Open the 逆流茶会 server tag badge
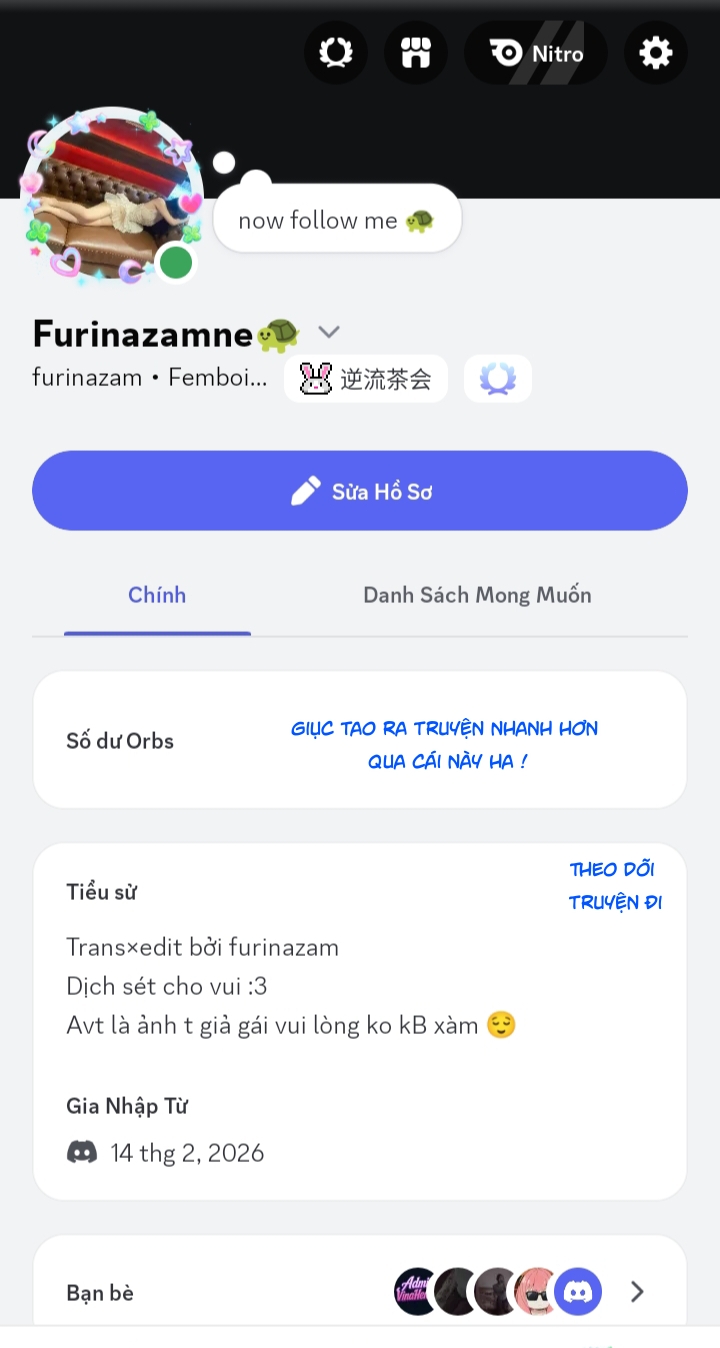This screenshot has width=720, height=1348. point(366,379)
